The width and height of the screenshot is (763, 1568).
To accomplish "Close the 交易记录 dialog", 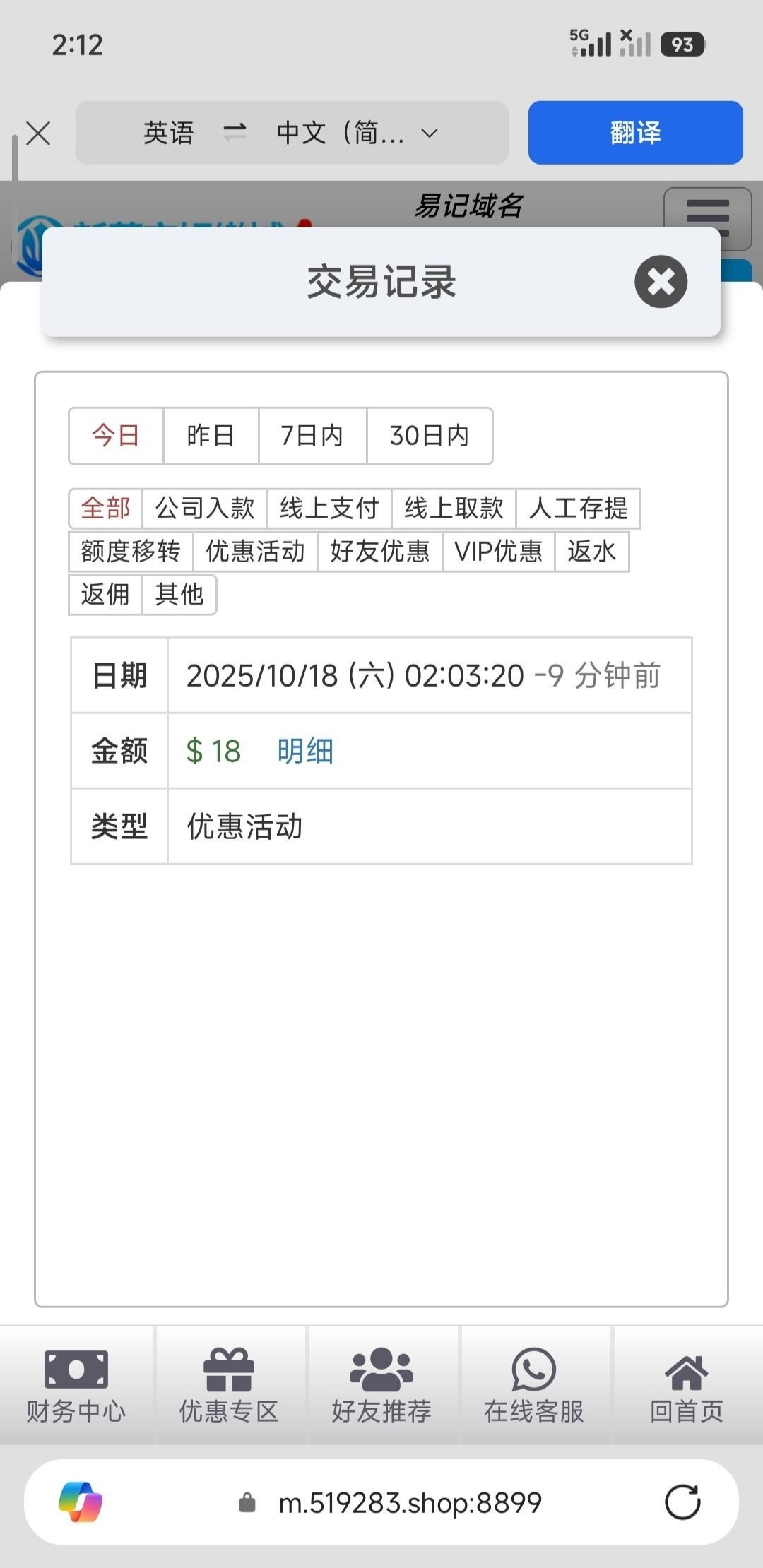I will point(661,282).
